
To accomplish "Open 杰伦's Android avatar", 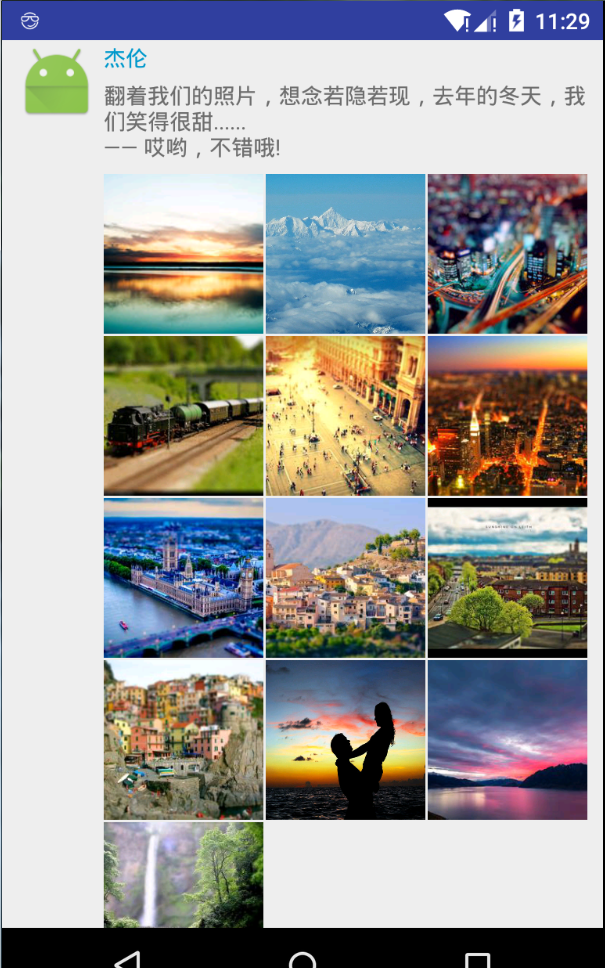I will 56,82.
